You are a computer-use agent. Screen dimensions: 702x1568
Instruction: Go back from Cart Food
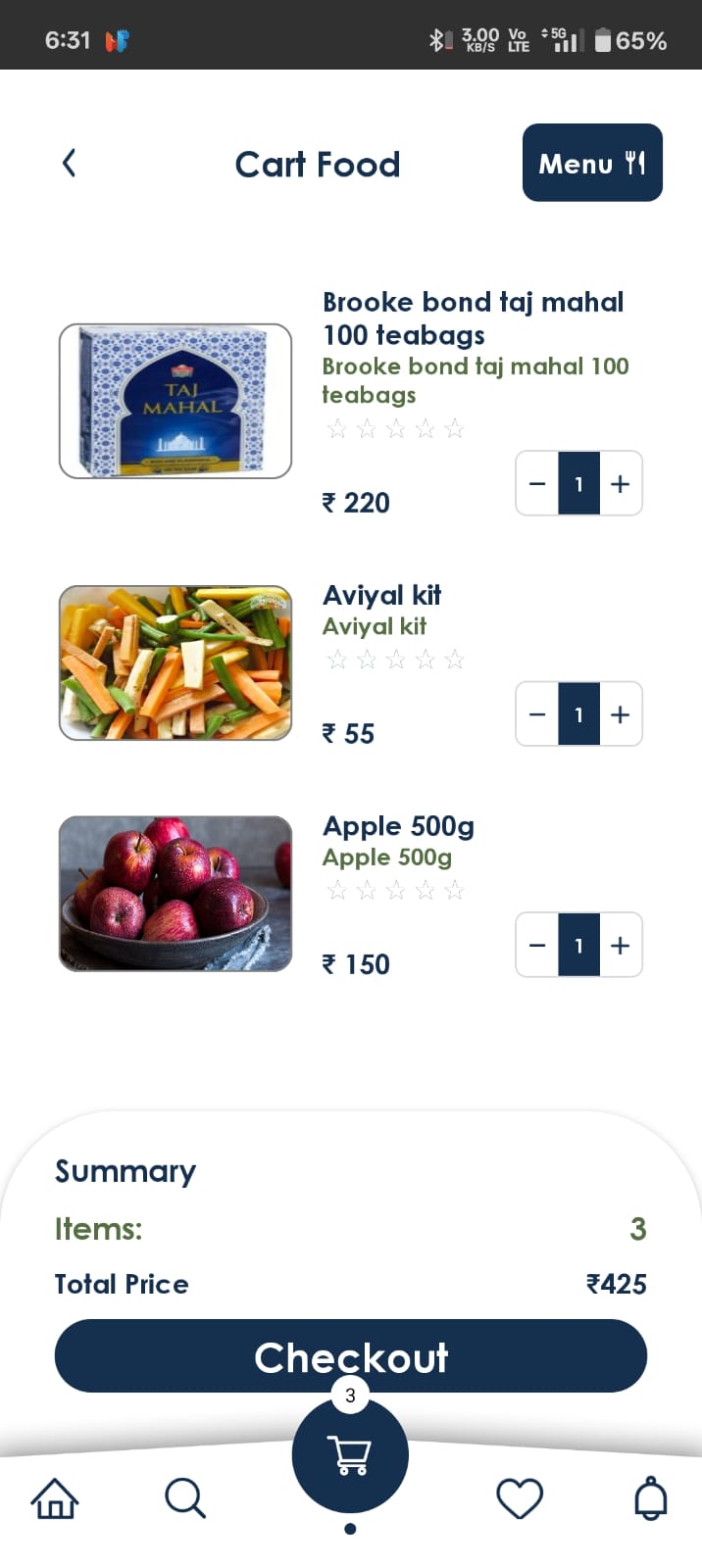(x=69, y=163)
